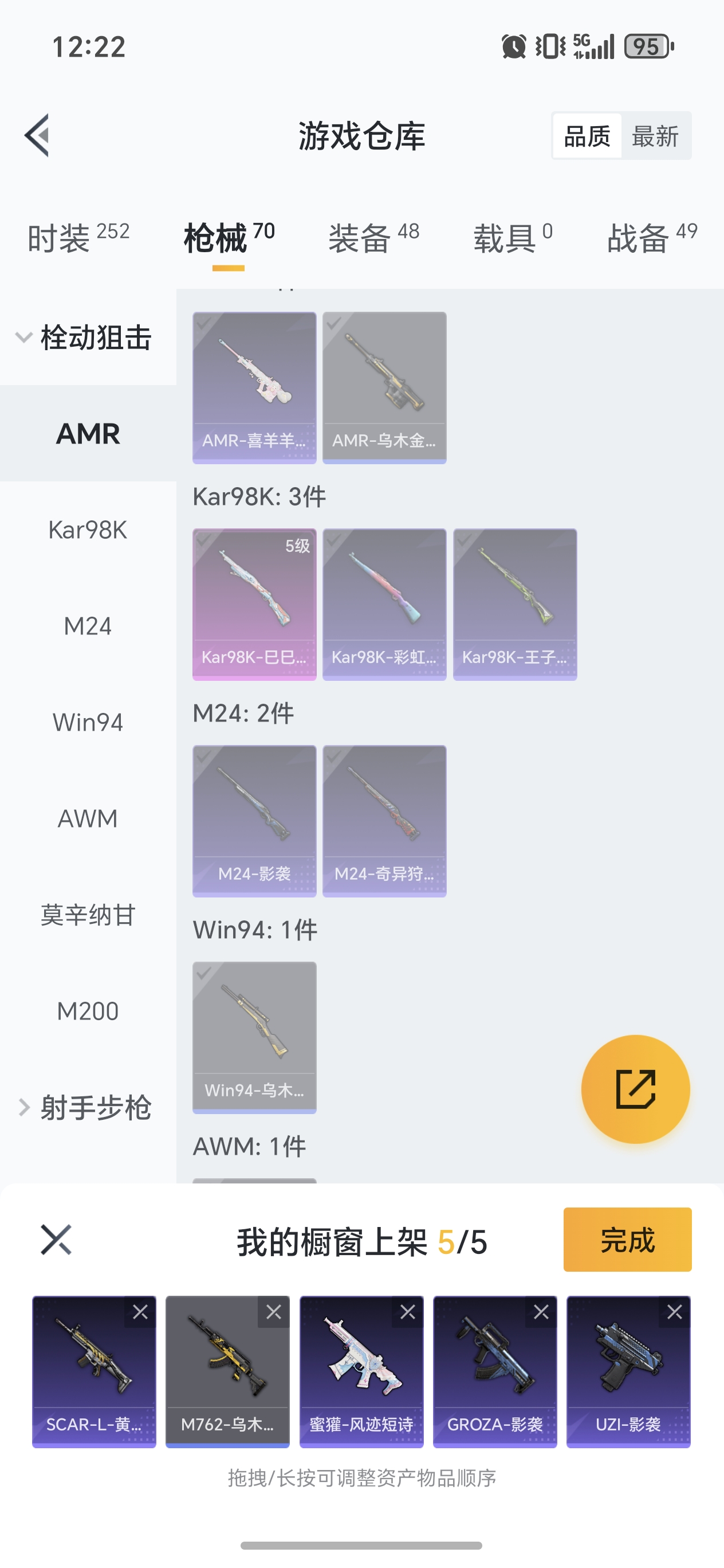Jump to 莫辛纳甘 weapons

click(x=88, y=915)
